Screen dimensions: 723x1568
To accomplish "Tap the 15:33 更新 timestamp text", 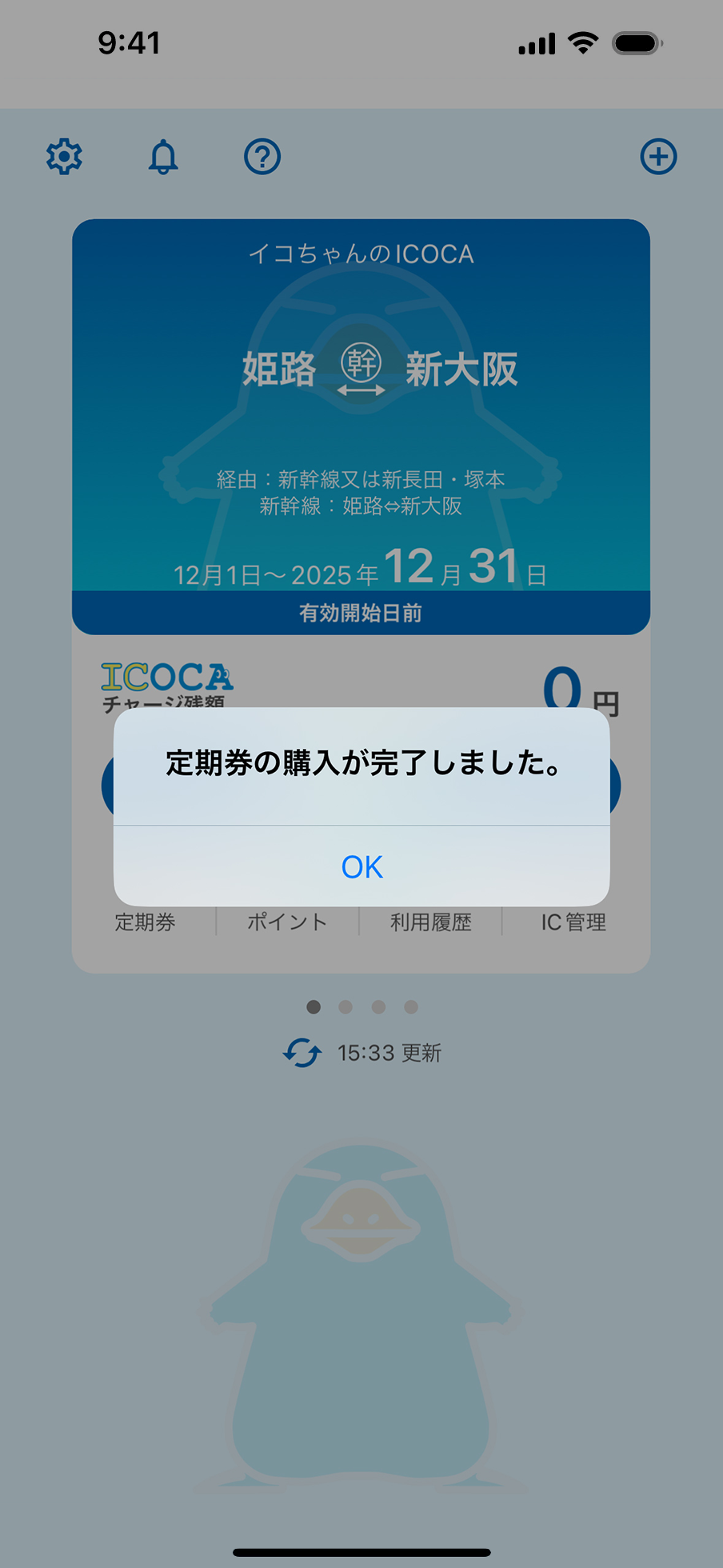I will pyautogui.click(x=391, y=1054).
